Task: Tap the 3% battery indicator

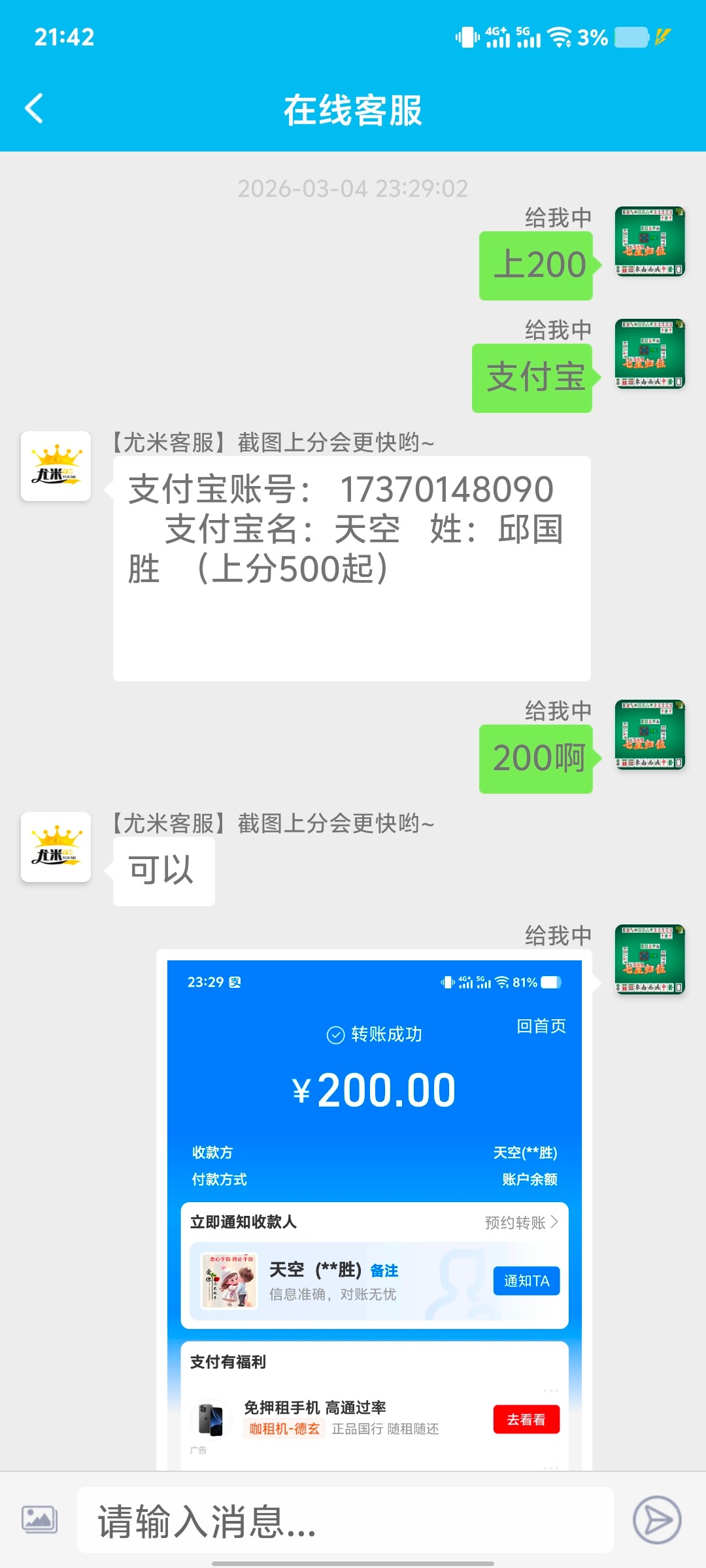Action: [x=592, y=38]
